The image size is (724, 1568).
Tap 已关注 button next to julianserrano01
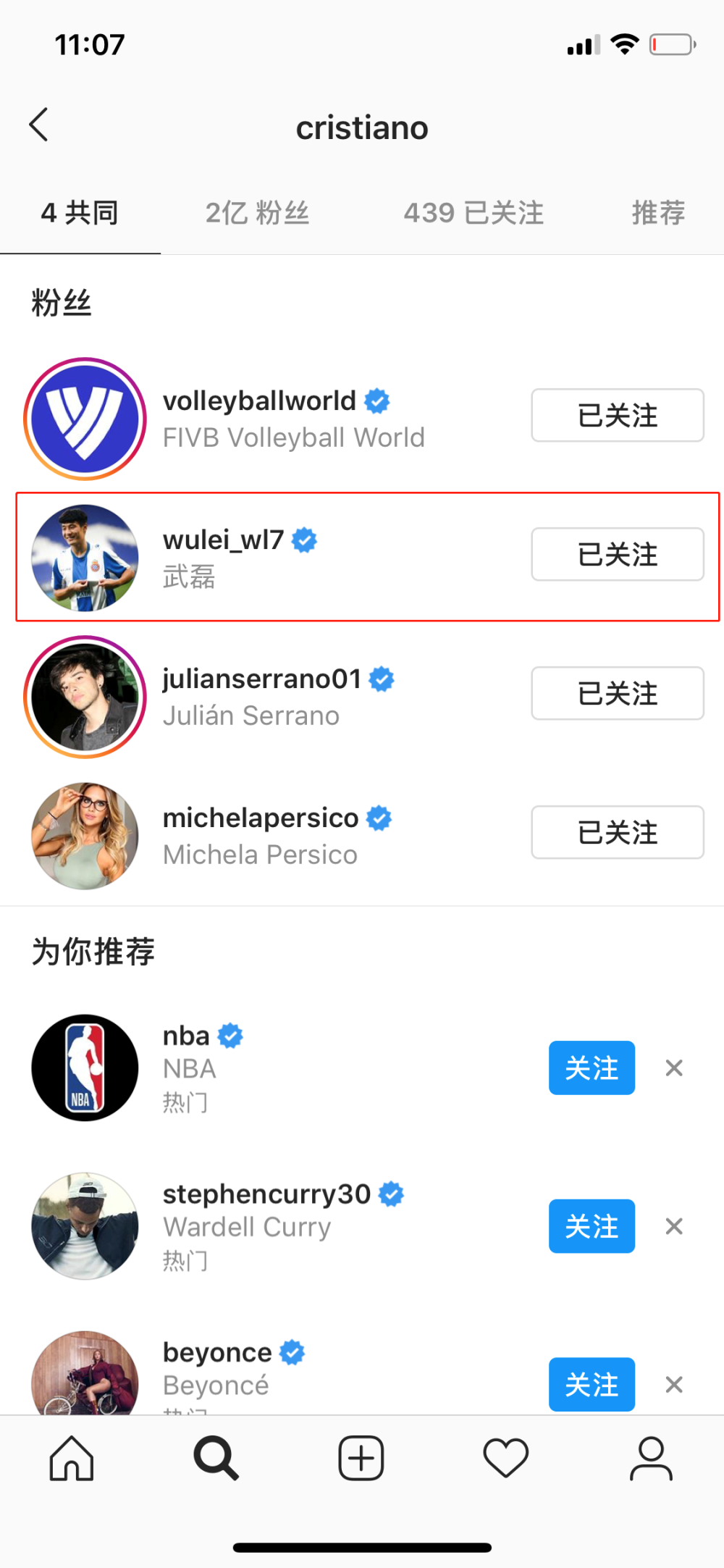click(x=617, y=694)
